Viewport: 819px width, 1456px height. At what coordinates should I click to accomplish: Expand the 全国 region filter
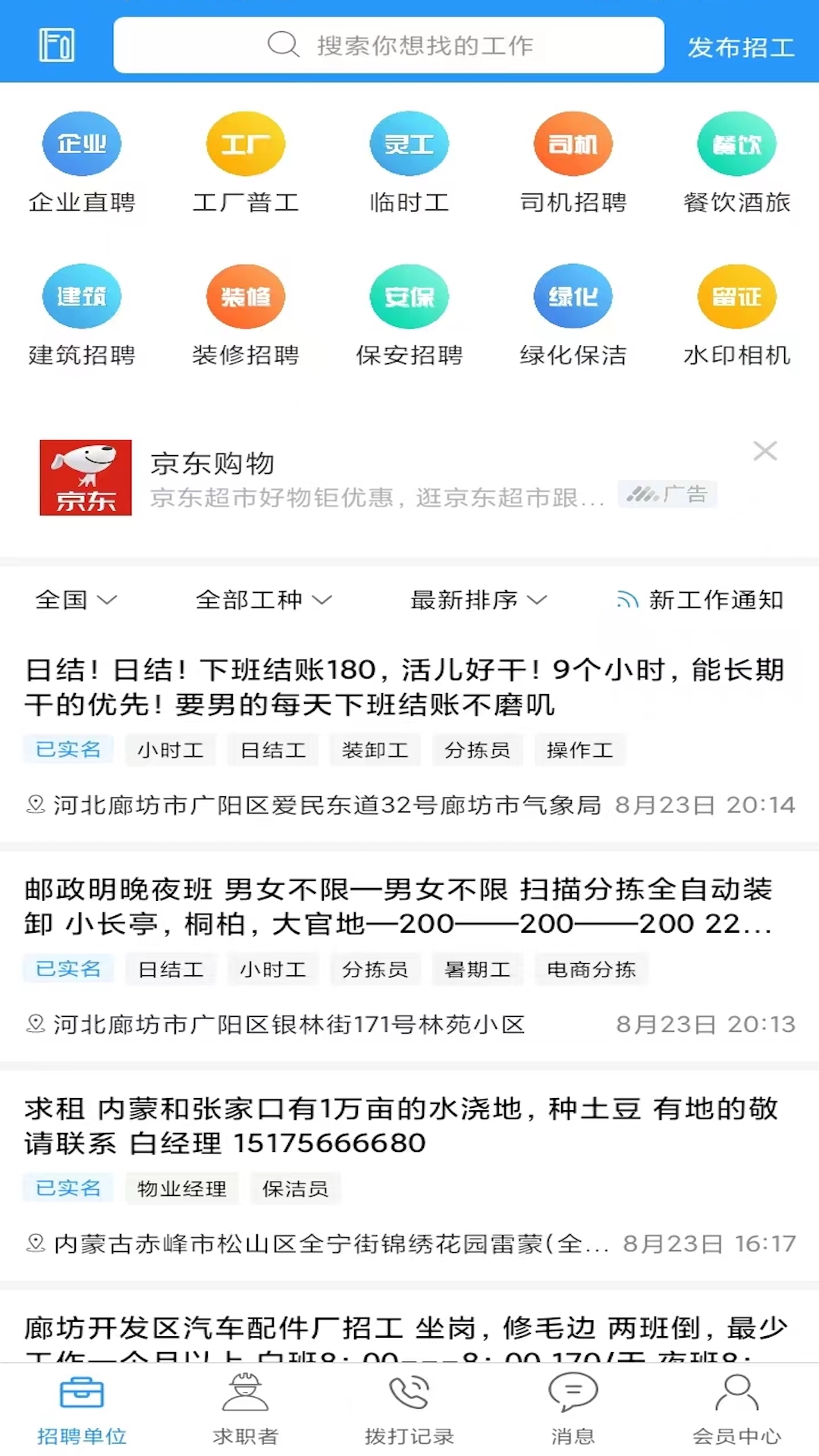point(76,600)
